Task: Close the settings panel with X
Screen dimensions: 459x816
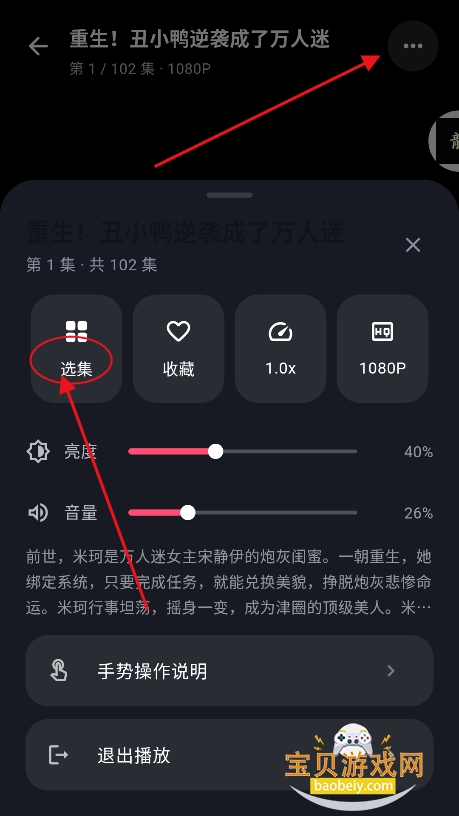Action: 413,245
